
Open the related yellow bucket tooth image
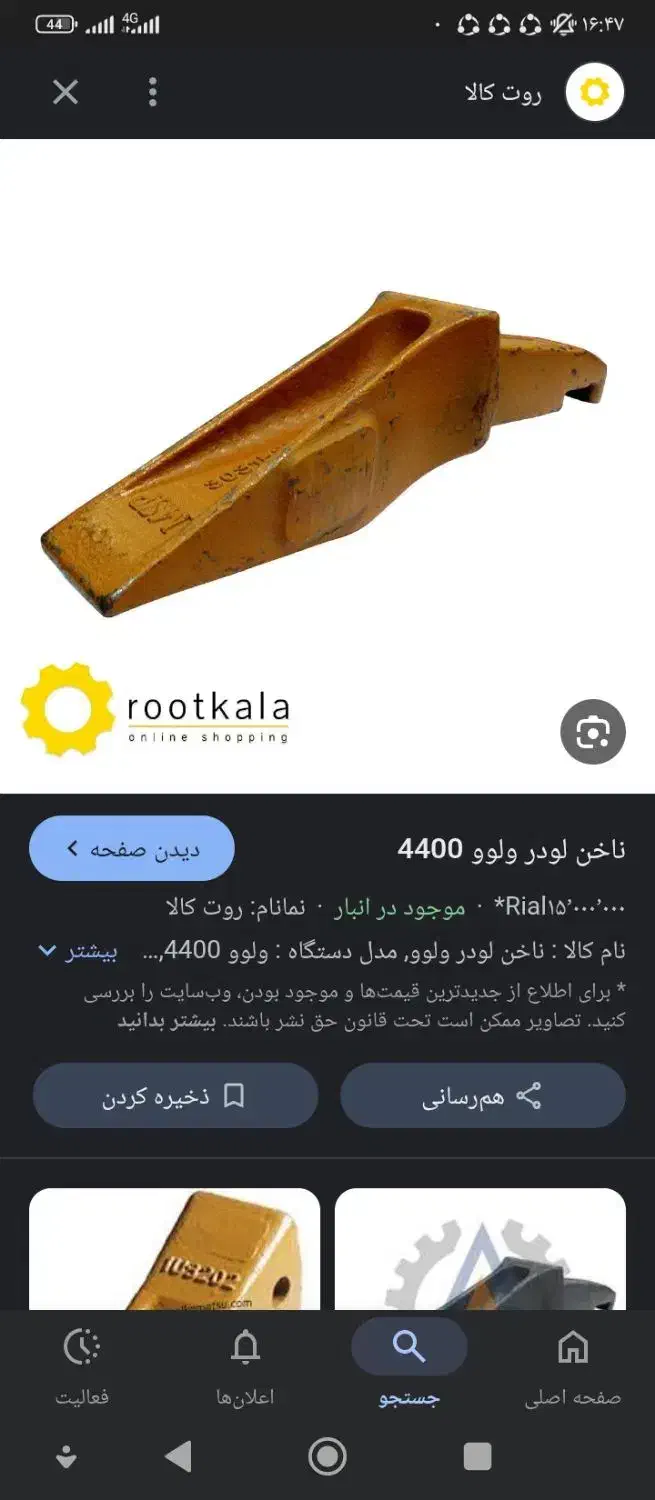tap(174, 1249)
